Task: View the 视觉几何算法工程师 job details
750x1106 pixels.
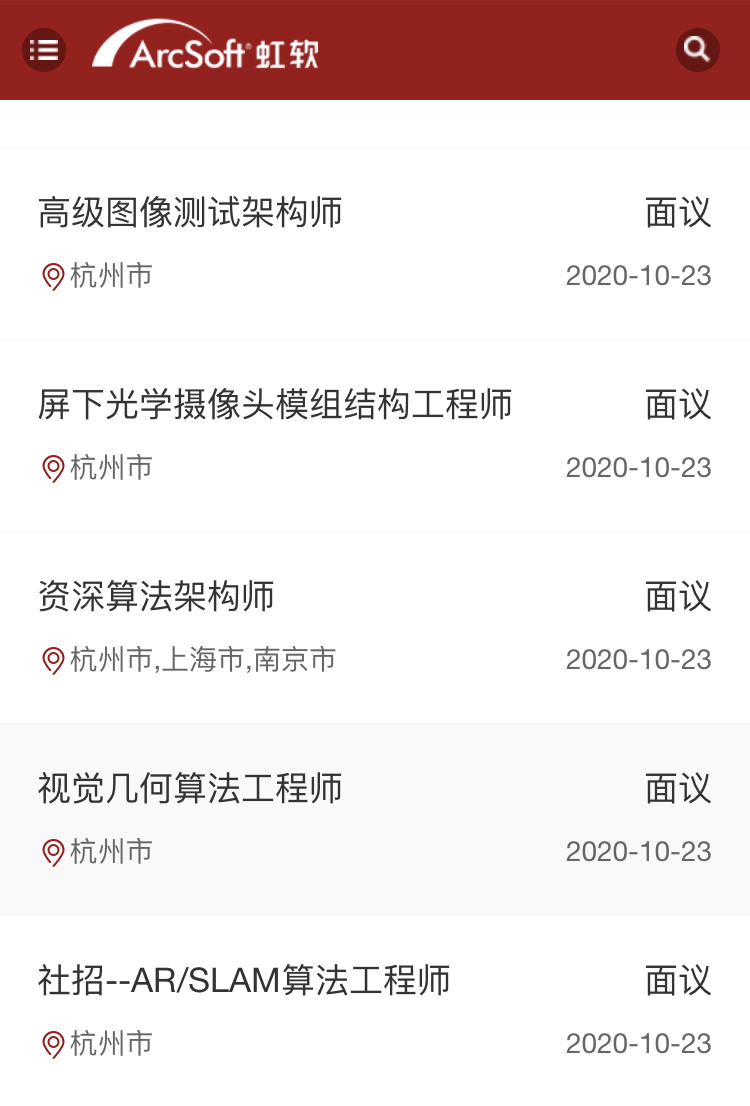Action: coord(190,789)
